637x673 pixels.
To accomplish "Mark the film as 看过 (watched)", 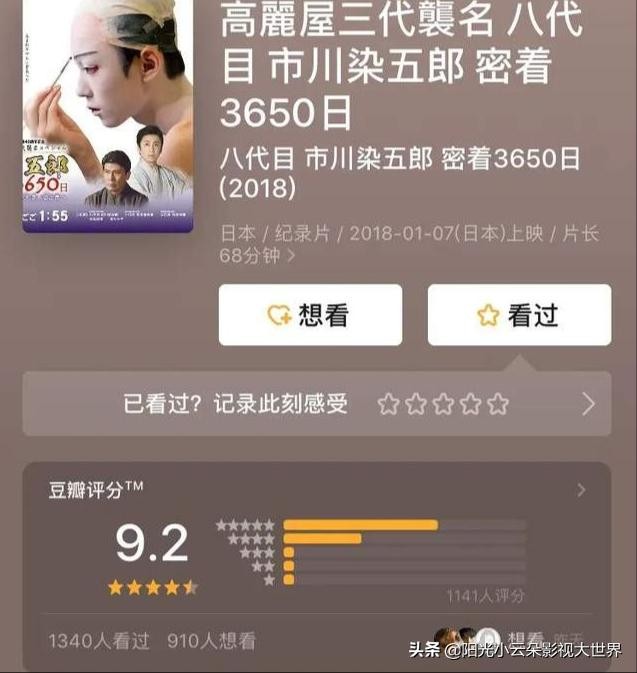I will (519, 315).
